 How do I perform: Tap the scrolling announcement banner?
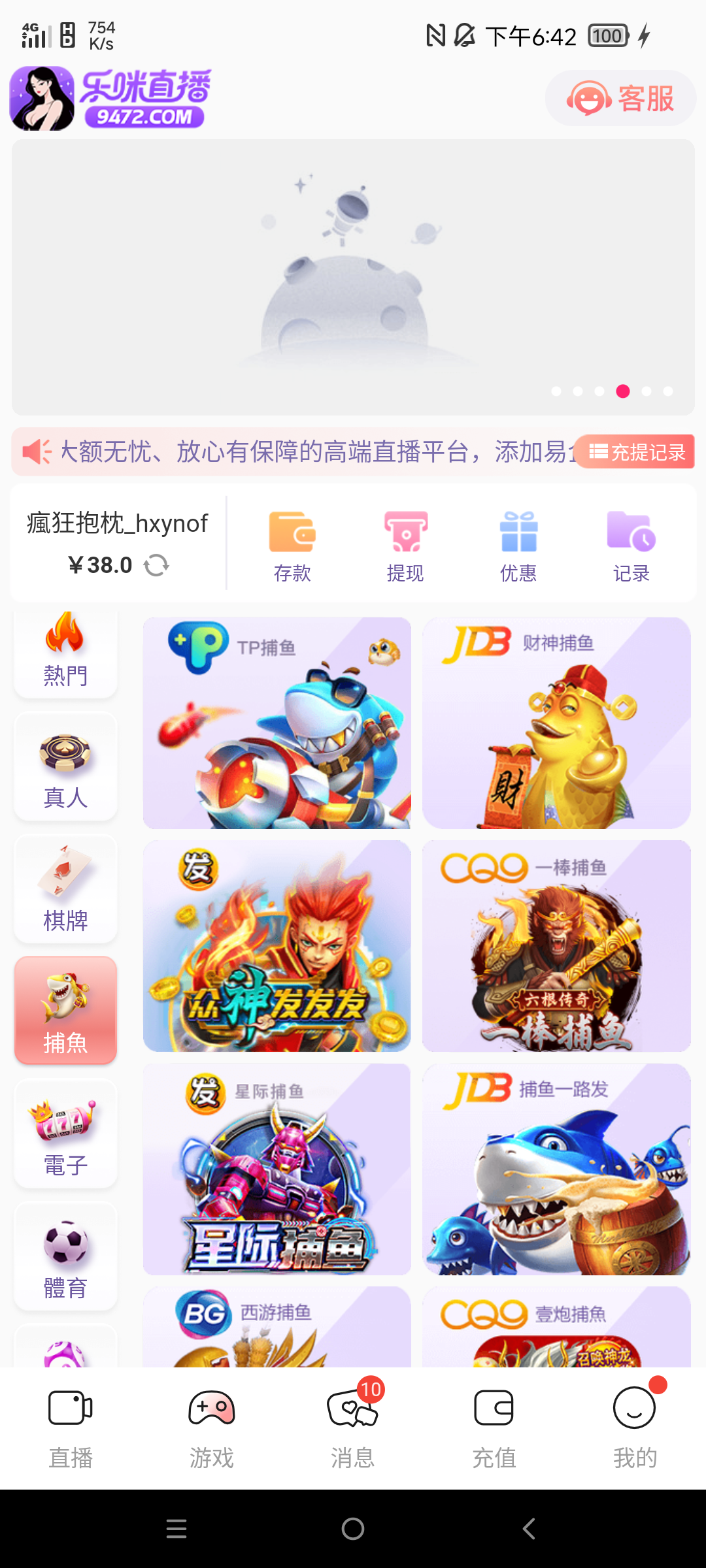coord(294,451)
